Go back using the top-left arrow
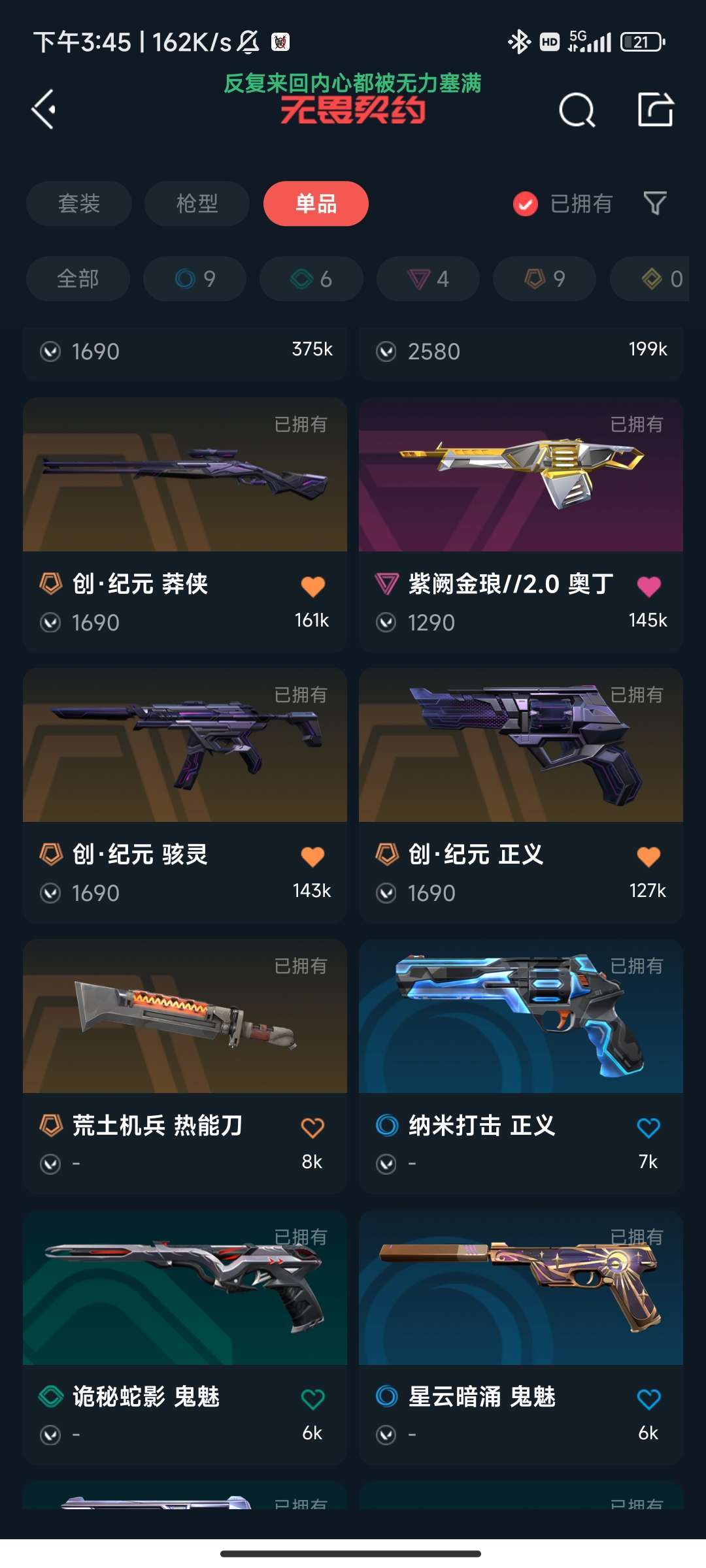Image resolution: width=706 pixels, height=1568 pixels. pyautogui.click(x=44, y=109)
